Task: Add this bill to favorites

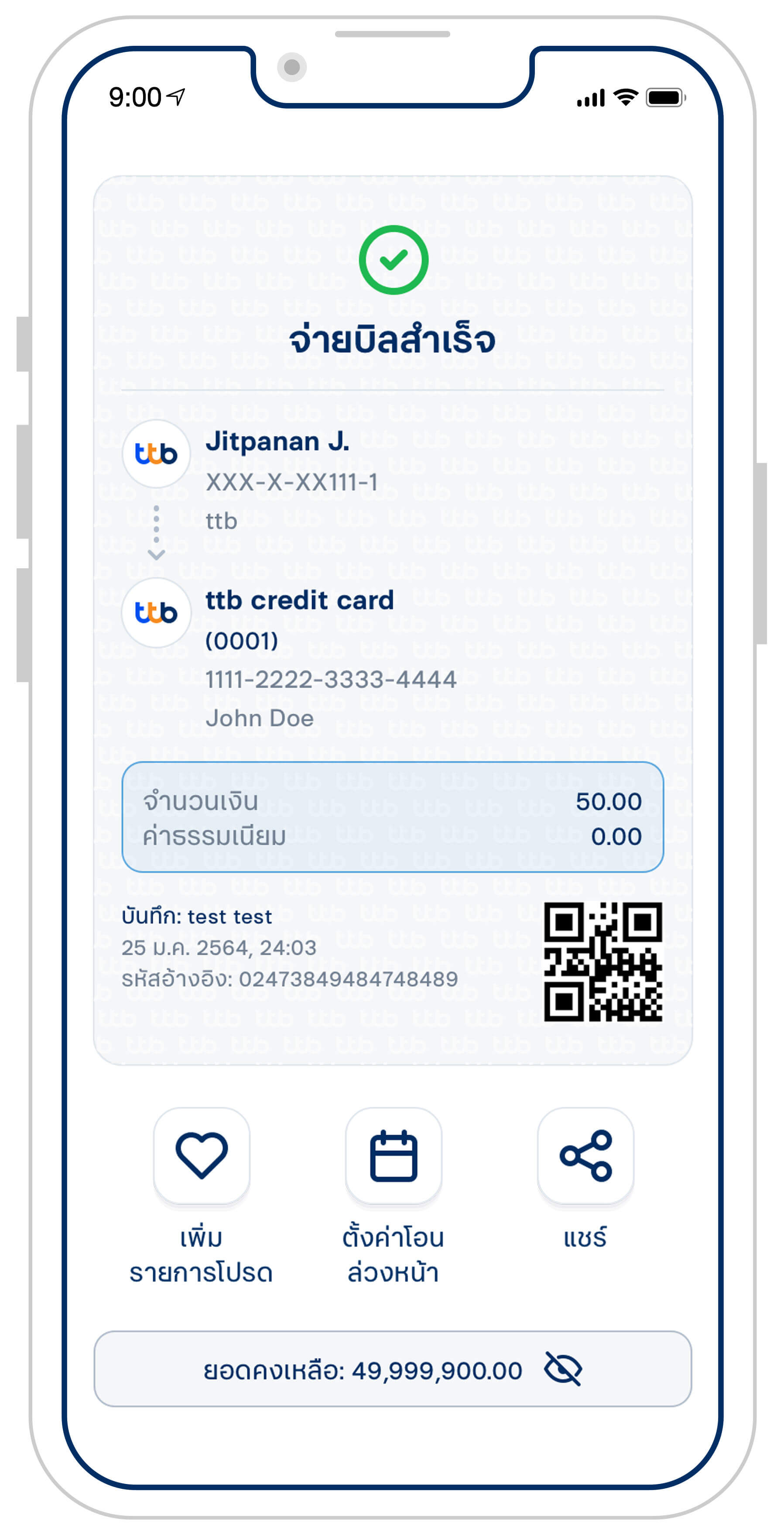Action: pos(202,1155)
